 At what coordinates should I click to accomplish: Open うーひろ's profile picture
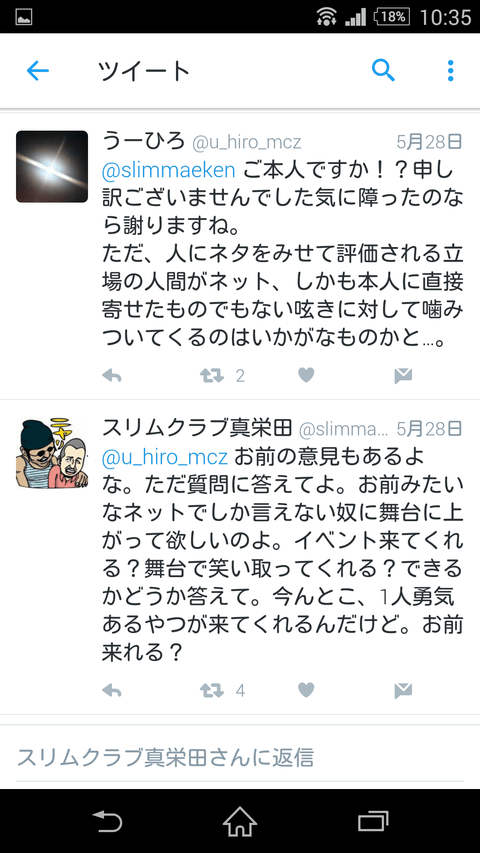(x=52, y=166)
